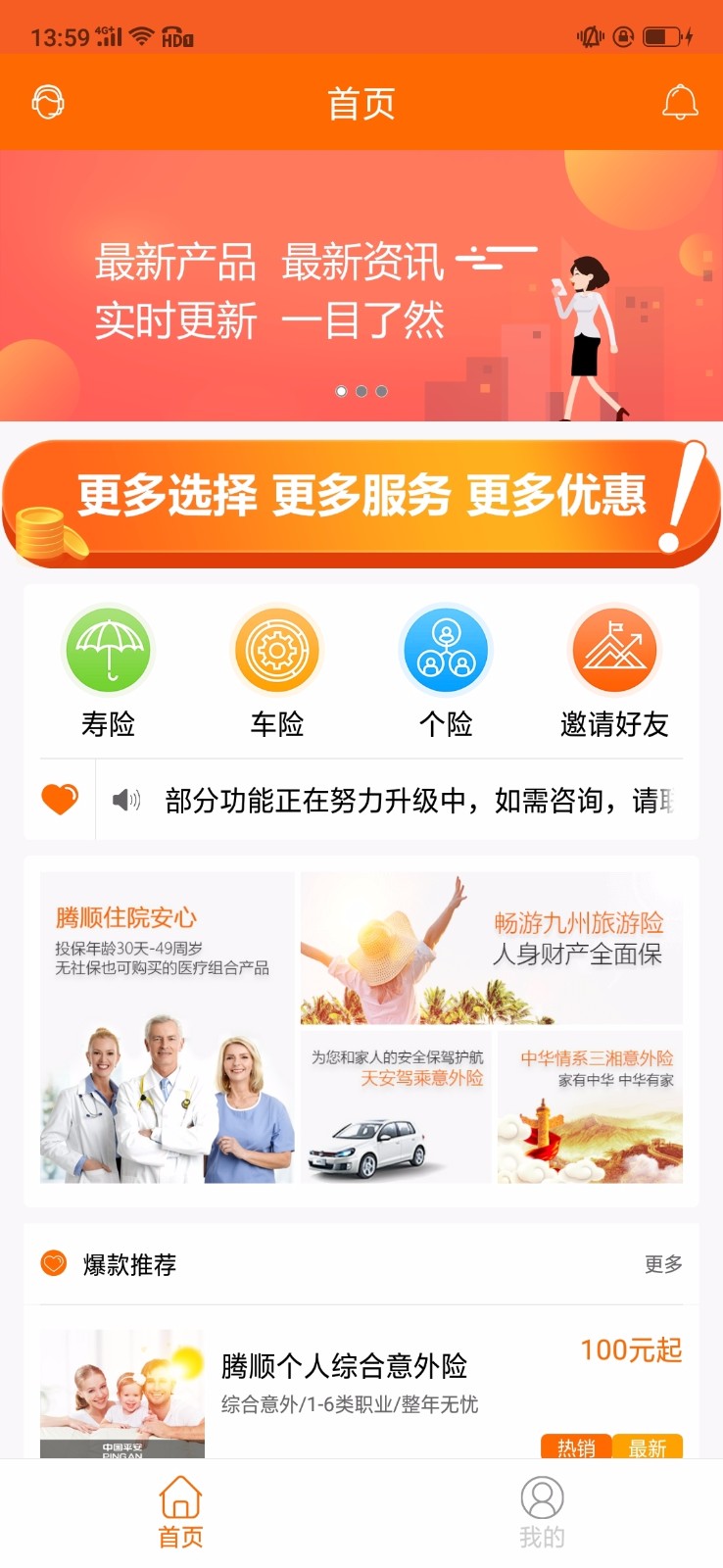The image size is (723, 1568).
Task: View the 畅游九州旅游险 card
Action: (x=492, y=949)
